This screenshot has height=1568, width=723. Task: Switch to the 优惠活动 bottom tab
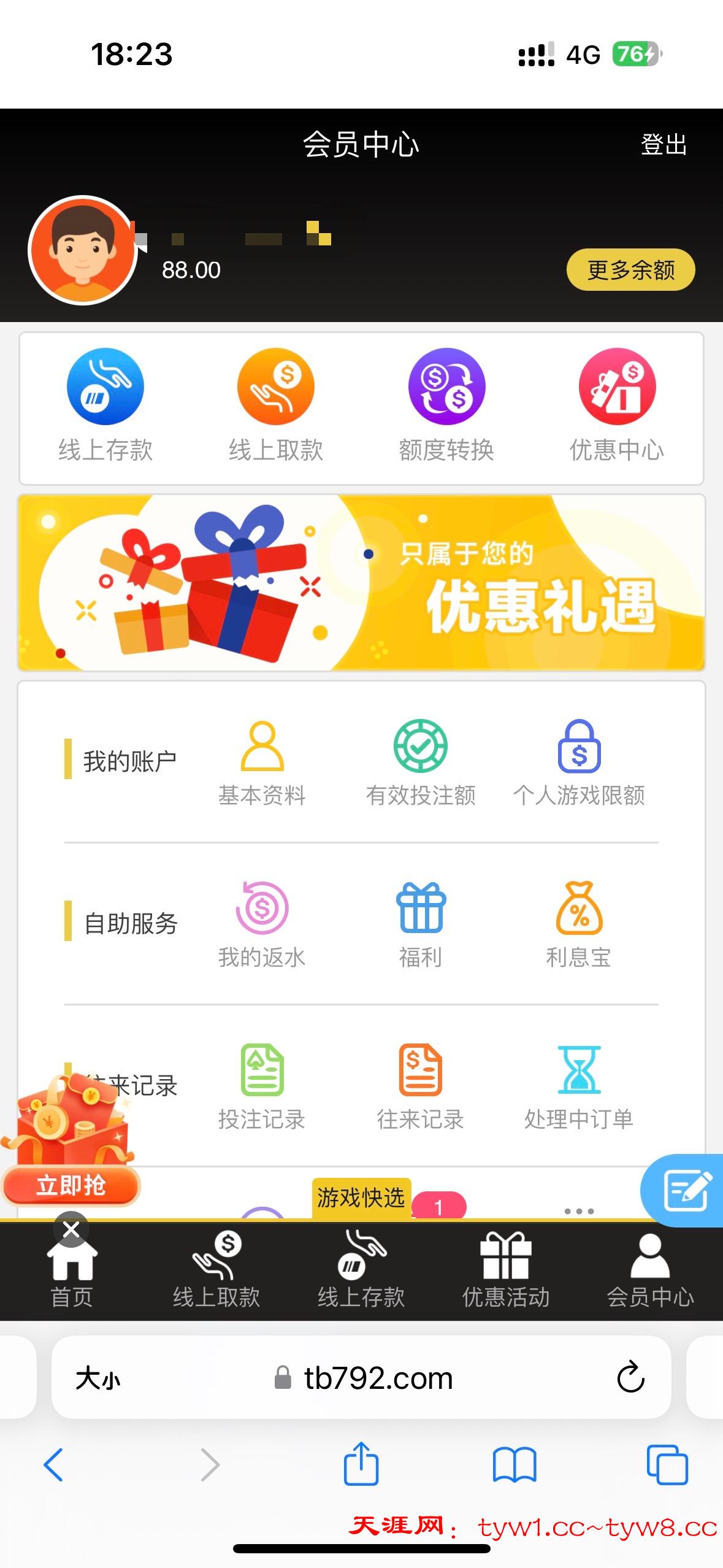coord(506,1271)
